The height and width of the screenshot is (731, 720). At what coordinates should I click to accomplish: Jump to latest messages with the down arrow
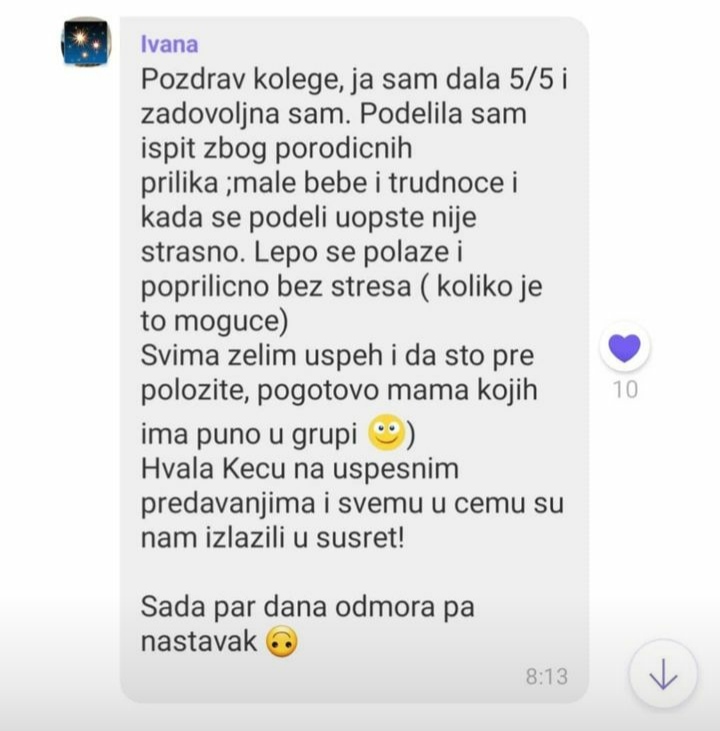663,676
